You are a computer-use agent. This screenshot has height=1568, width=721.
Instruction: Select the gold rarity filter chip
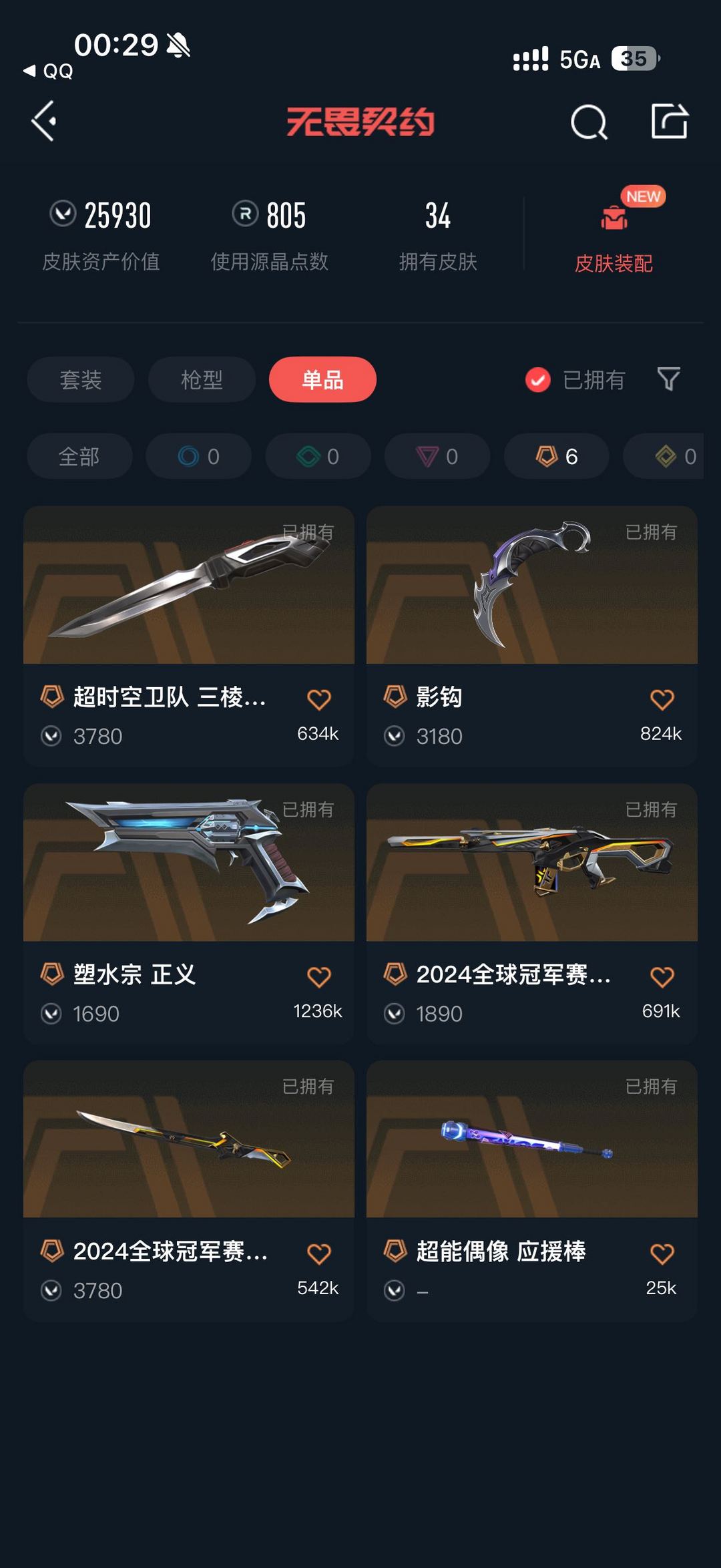[674, 457]
